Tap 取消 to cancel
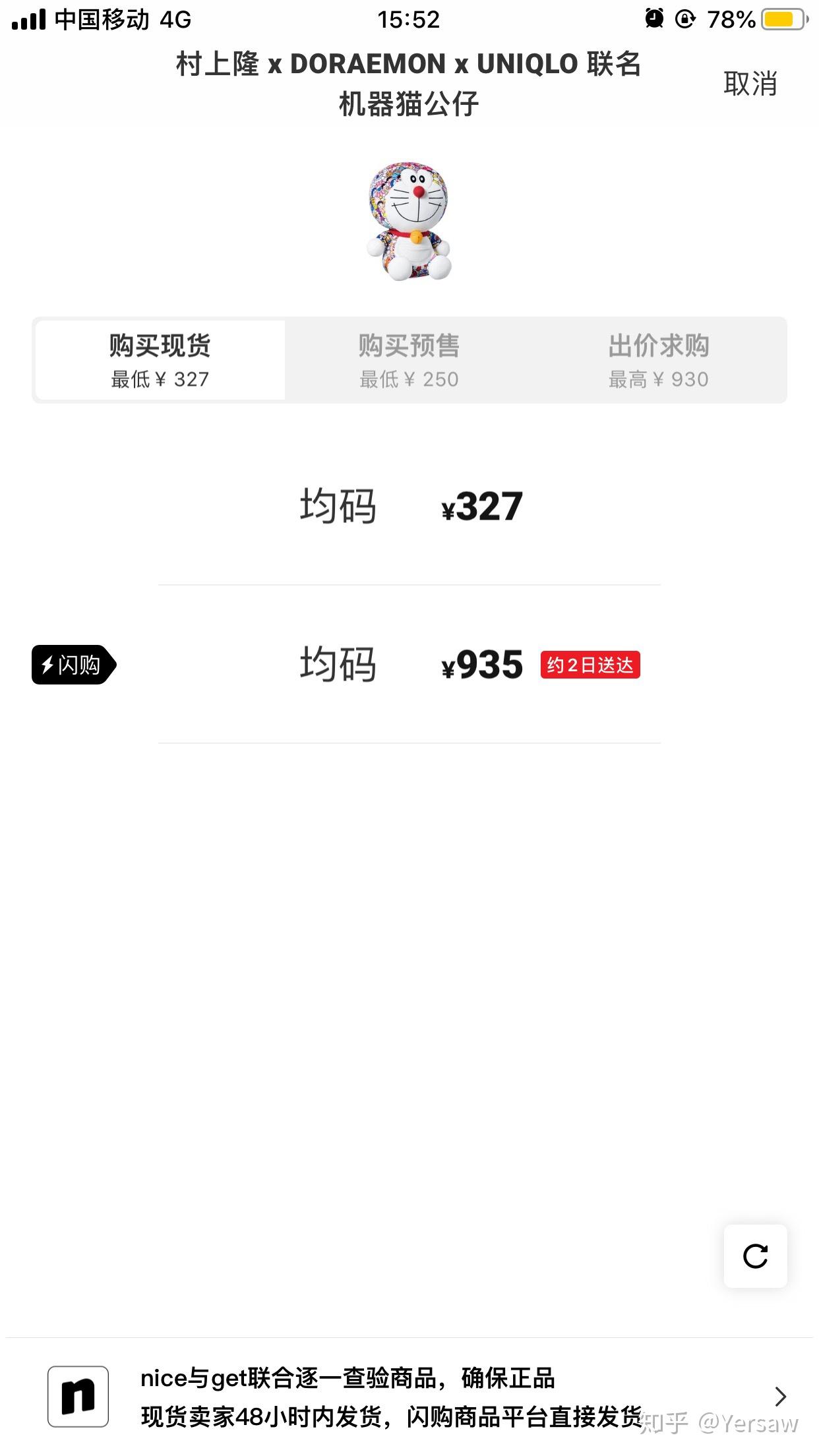Viewport: 819px width, 1456px height. 750,84
